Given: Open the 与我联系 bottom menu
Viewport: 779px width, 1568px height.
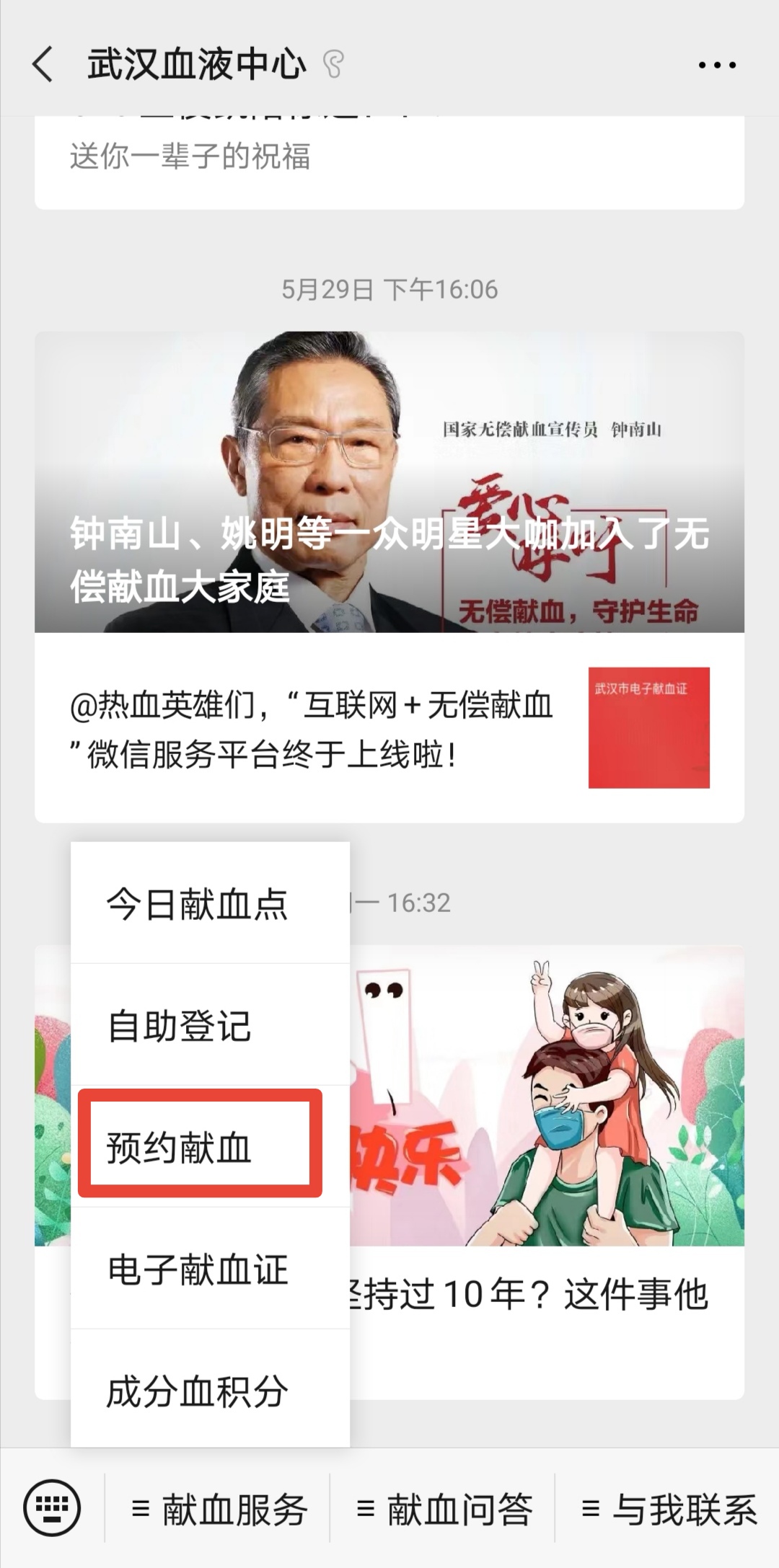Looking at the screenshot, I should point(668,1510).
